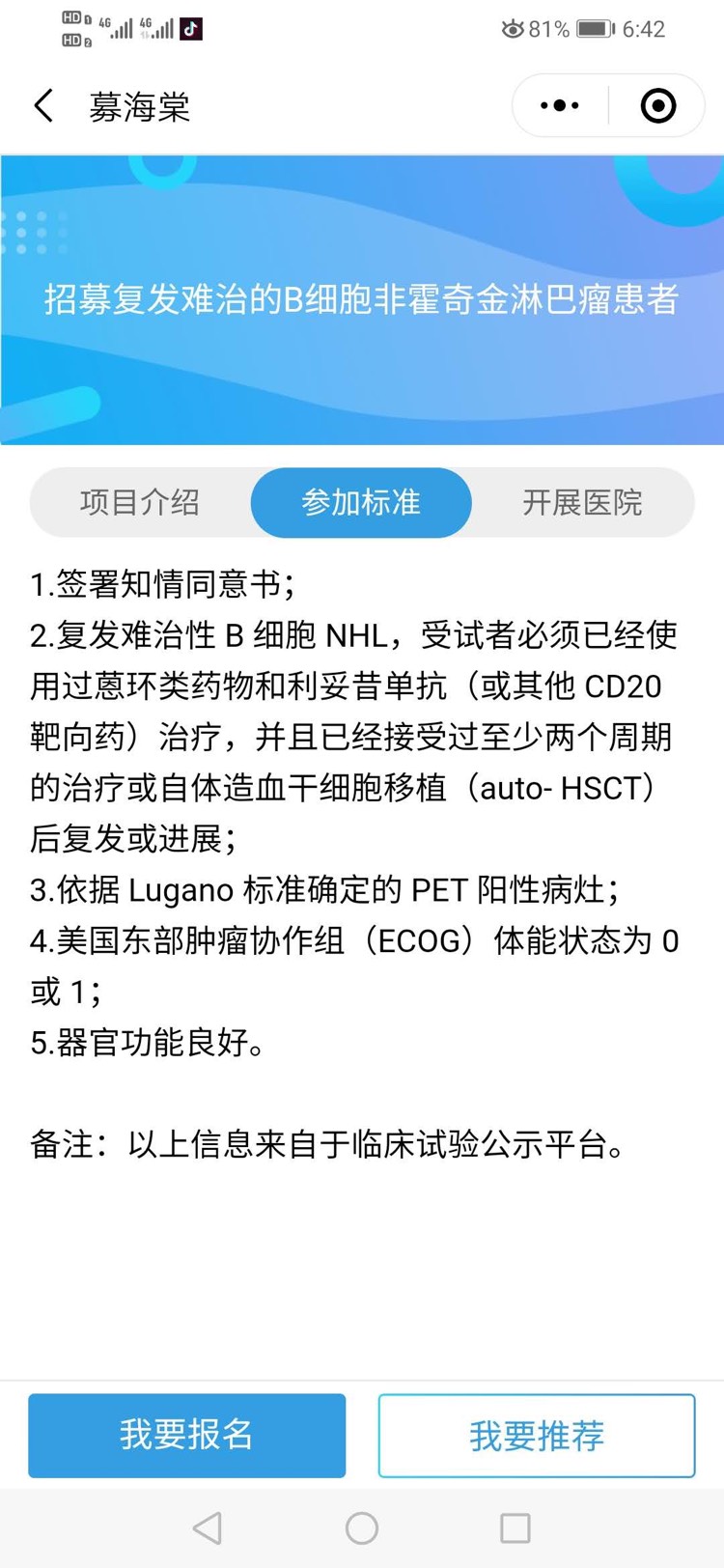Image resolution: width=724 pixels, height=1568 pixels.
Task: Go back from the 募海棠 page
Action: [43, 105]
